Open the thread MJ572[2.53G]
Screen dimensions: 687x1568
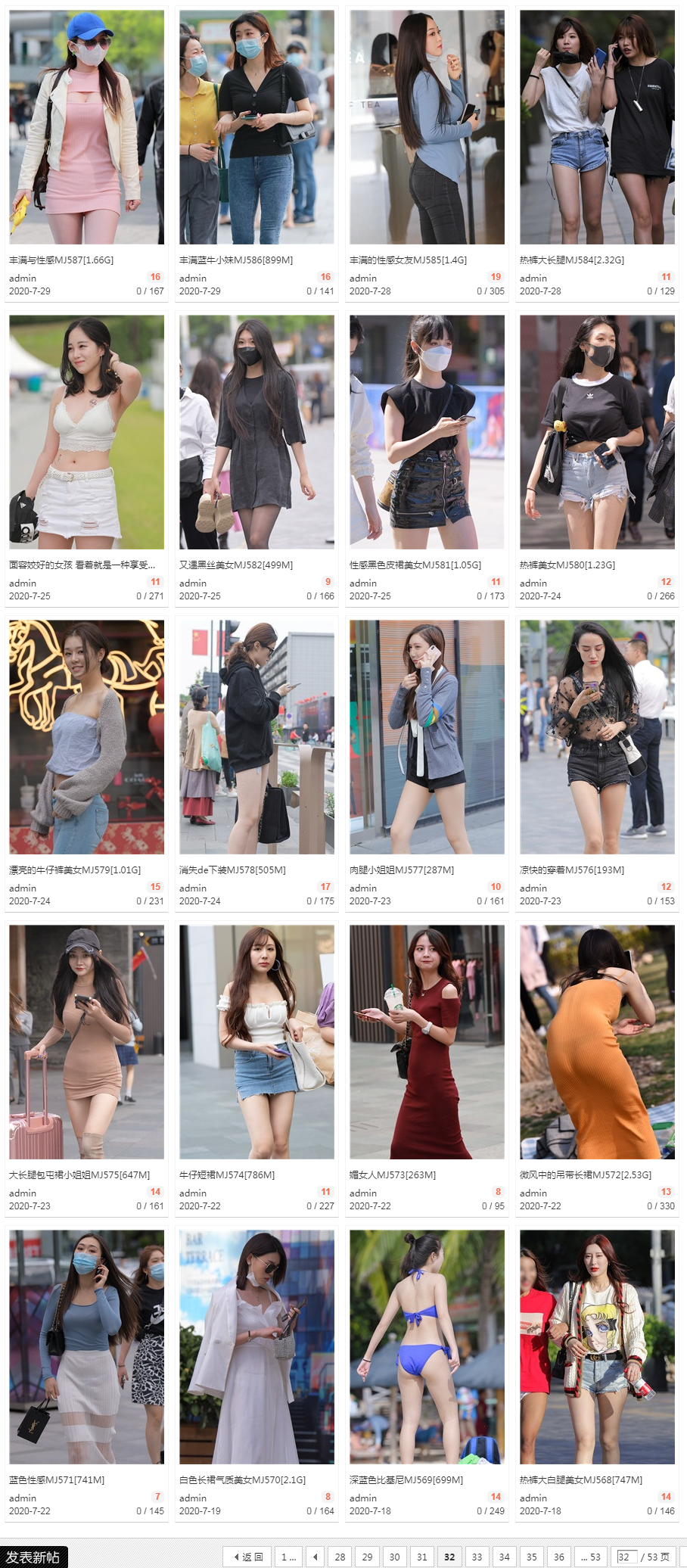(586, 1174)
